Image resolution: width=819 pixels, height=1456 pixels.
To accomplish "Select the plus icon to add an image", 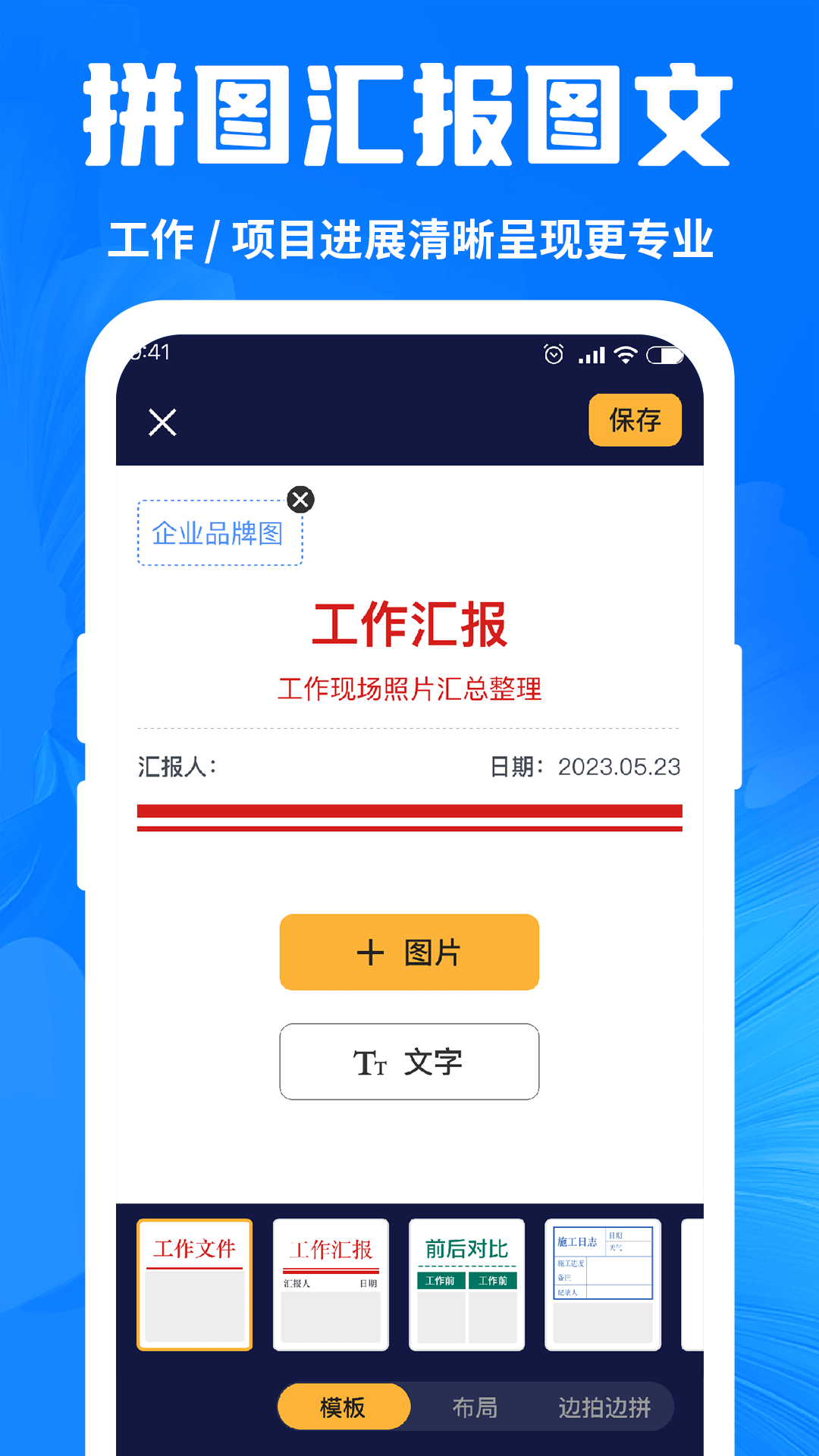I will point(369,952).
